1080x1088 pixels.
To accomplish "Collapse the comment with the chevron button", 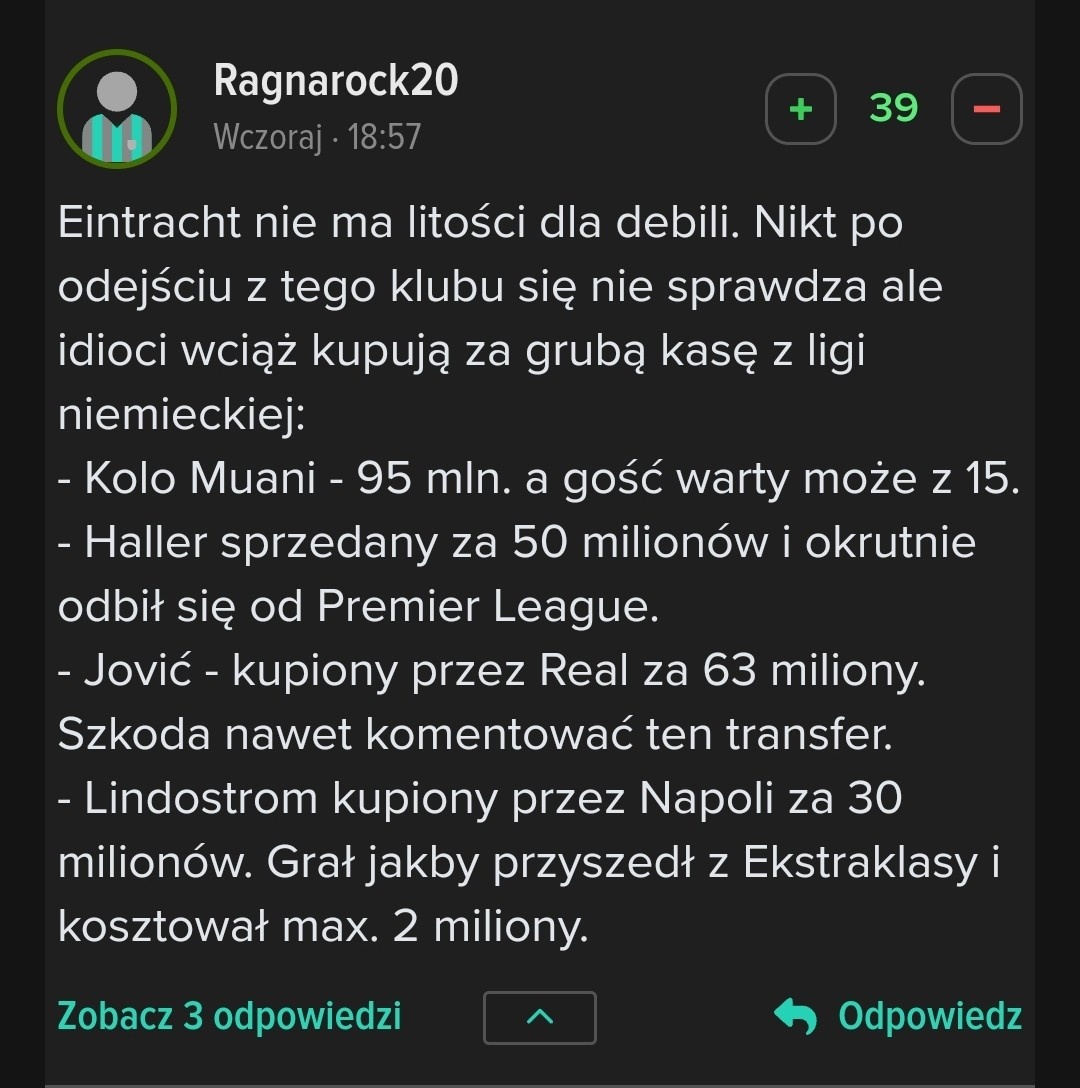I will 540,1017.
